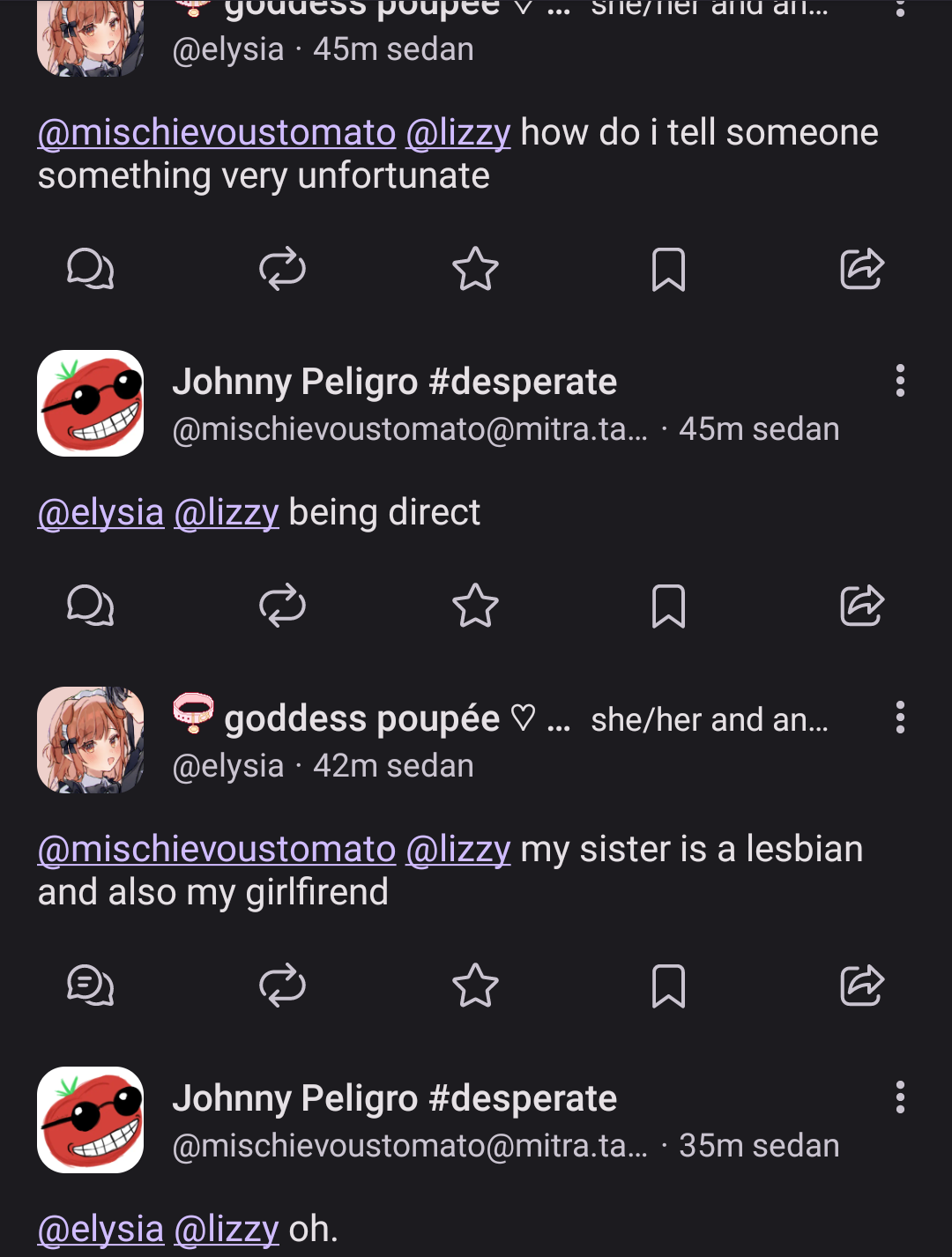952x1257 pixels.
Task: Open the @elysia mention in the 'being direct' post
Action: click(x=100, y=512)
